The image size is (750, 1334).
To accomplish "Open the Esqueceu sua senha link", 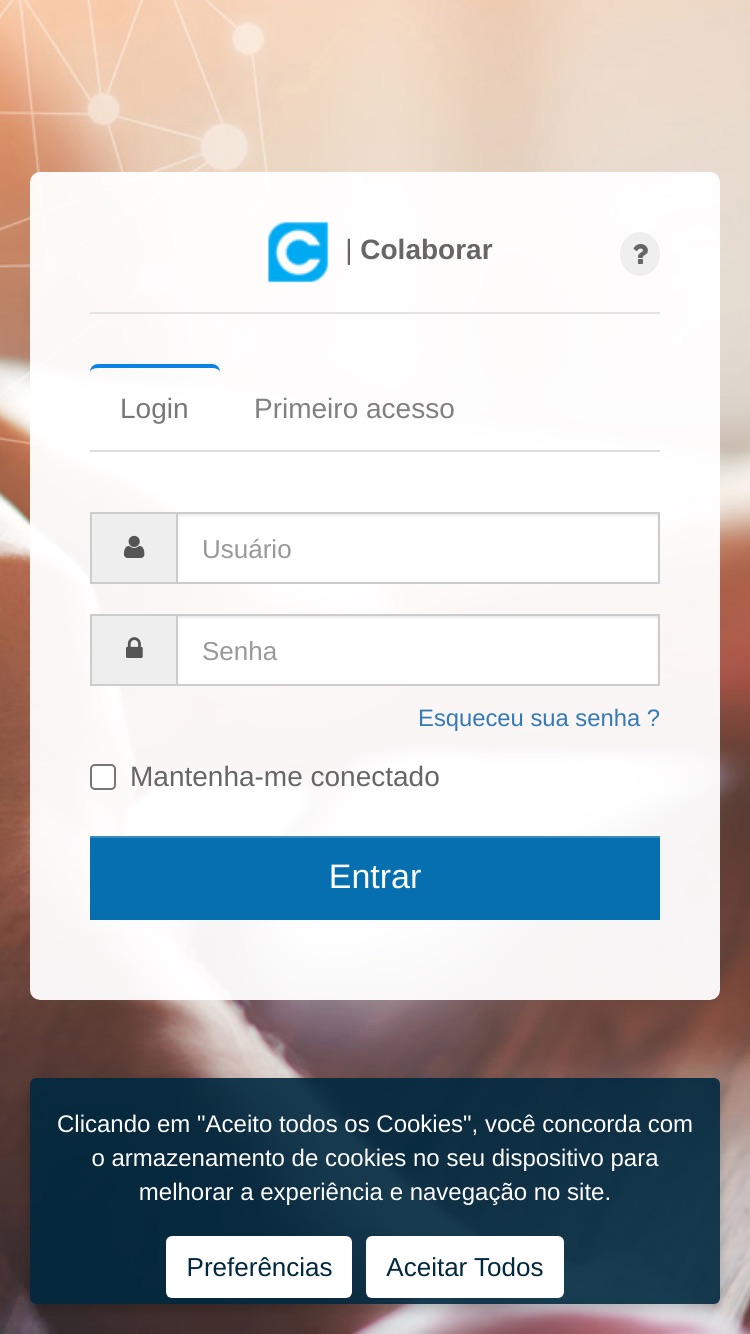I will [539, 718].
